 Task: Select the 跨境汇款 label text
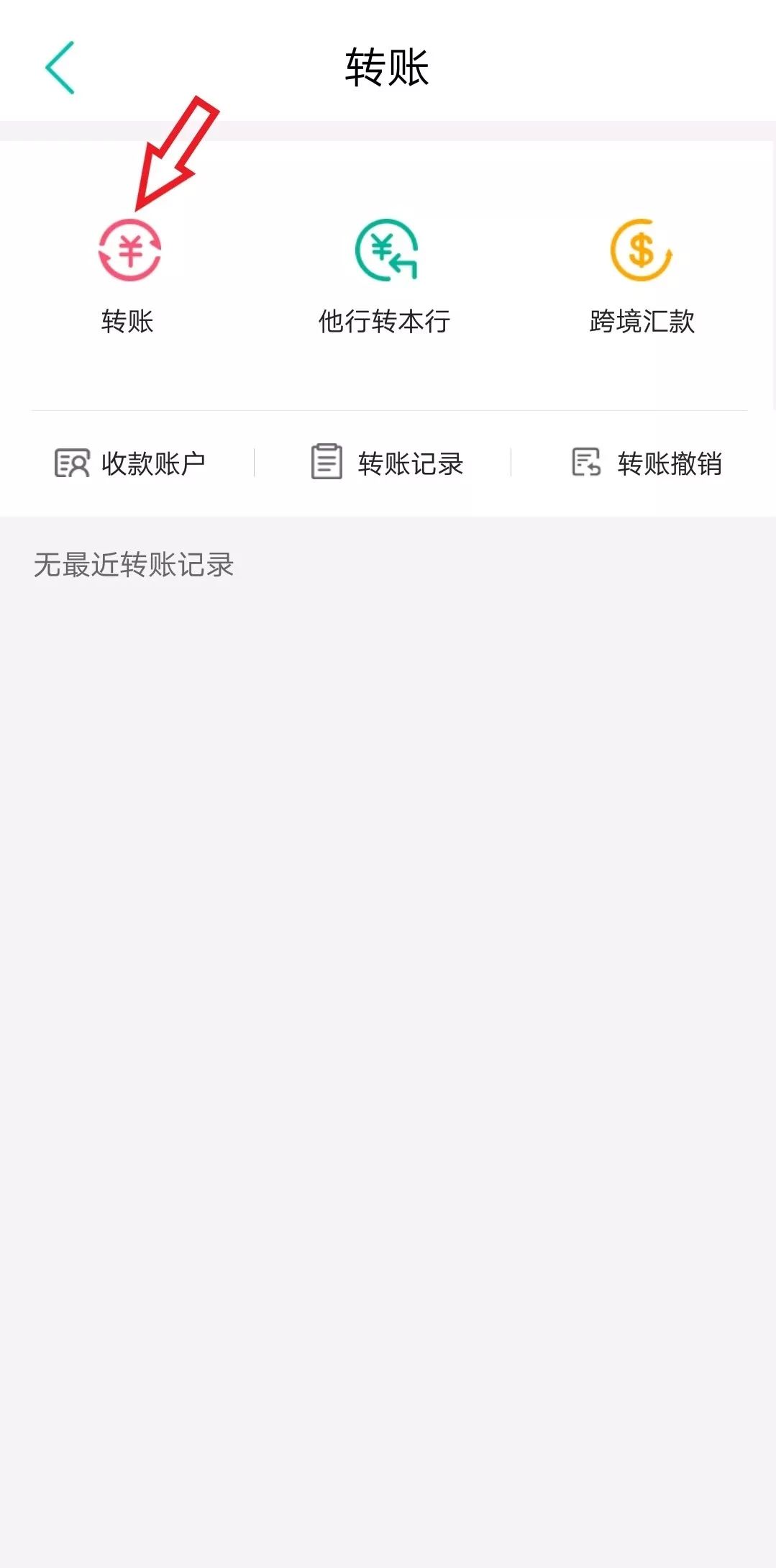click(x=642, y=322)
